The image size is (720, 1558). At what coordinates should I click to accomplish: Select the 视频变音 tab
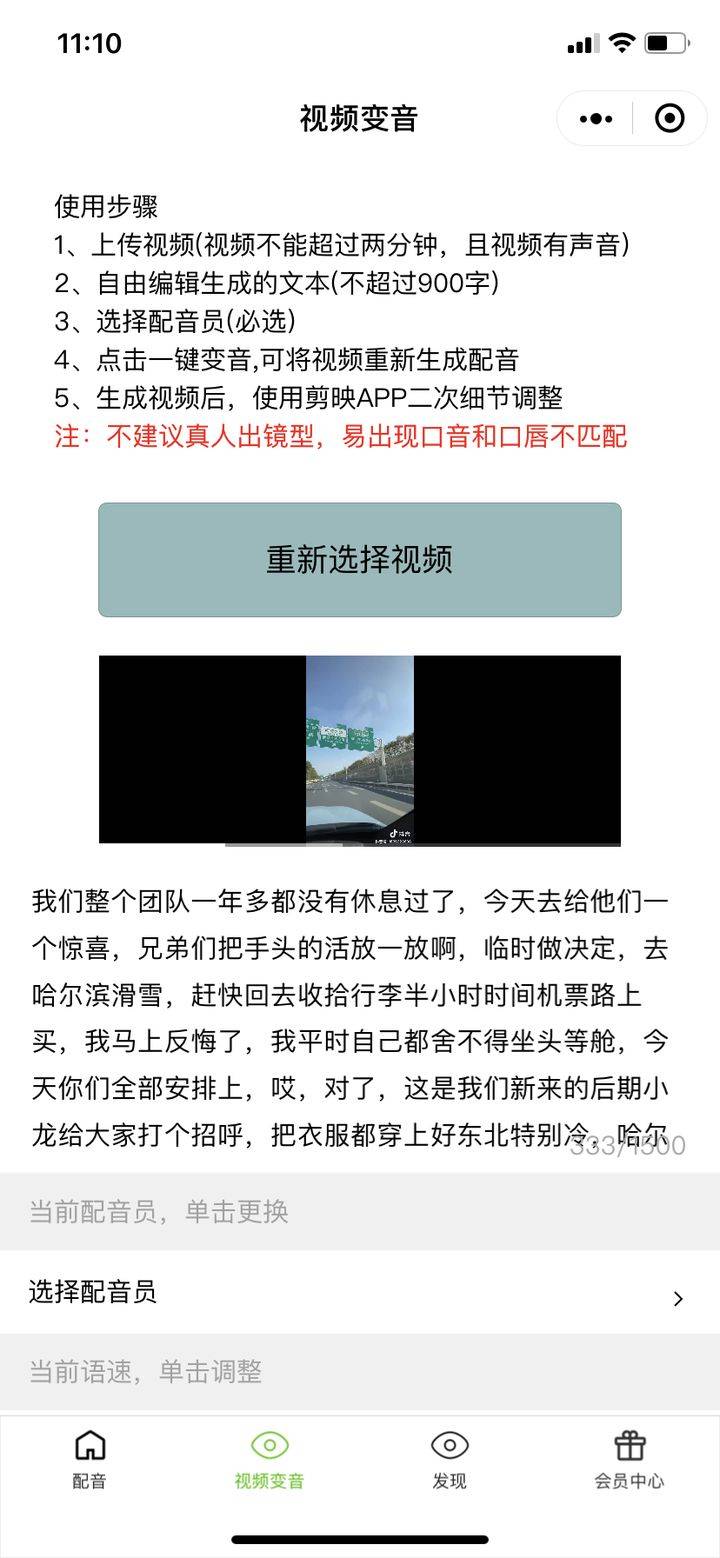click(270, 1460)
